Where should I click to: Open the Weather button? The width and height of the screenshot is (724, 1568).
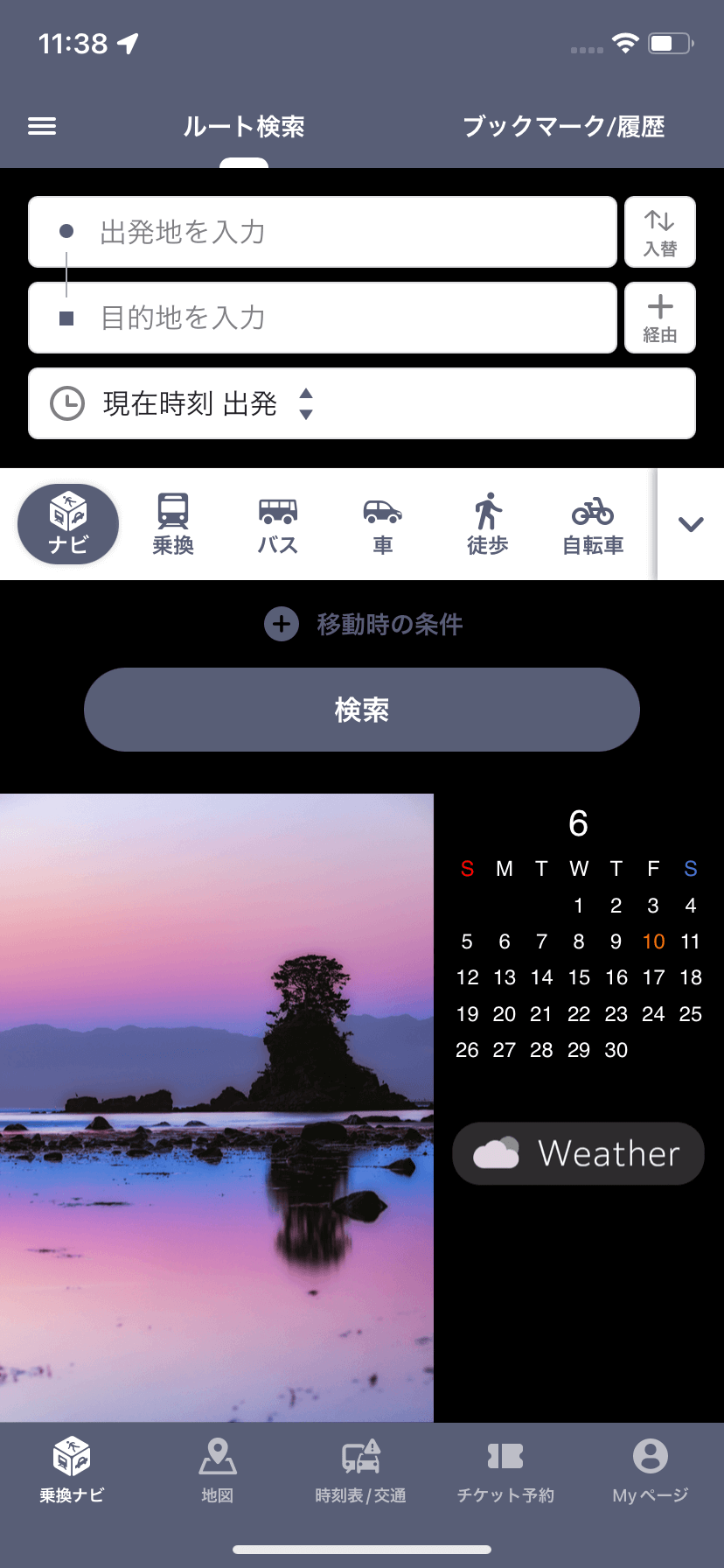578,1153
